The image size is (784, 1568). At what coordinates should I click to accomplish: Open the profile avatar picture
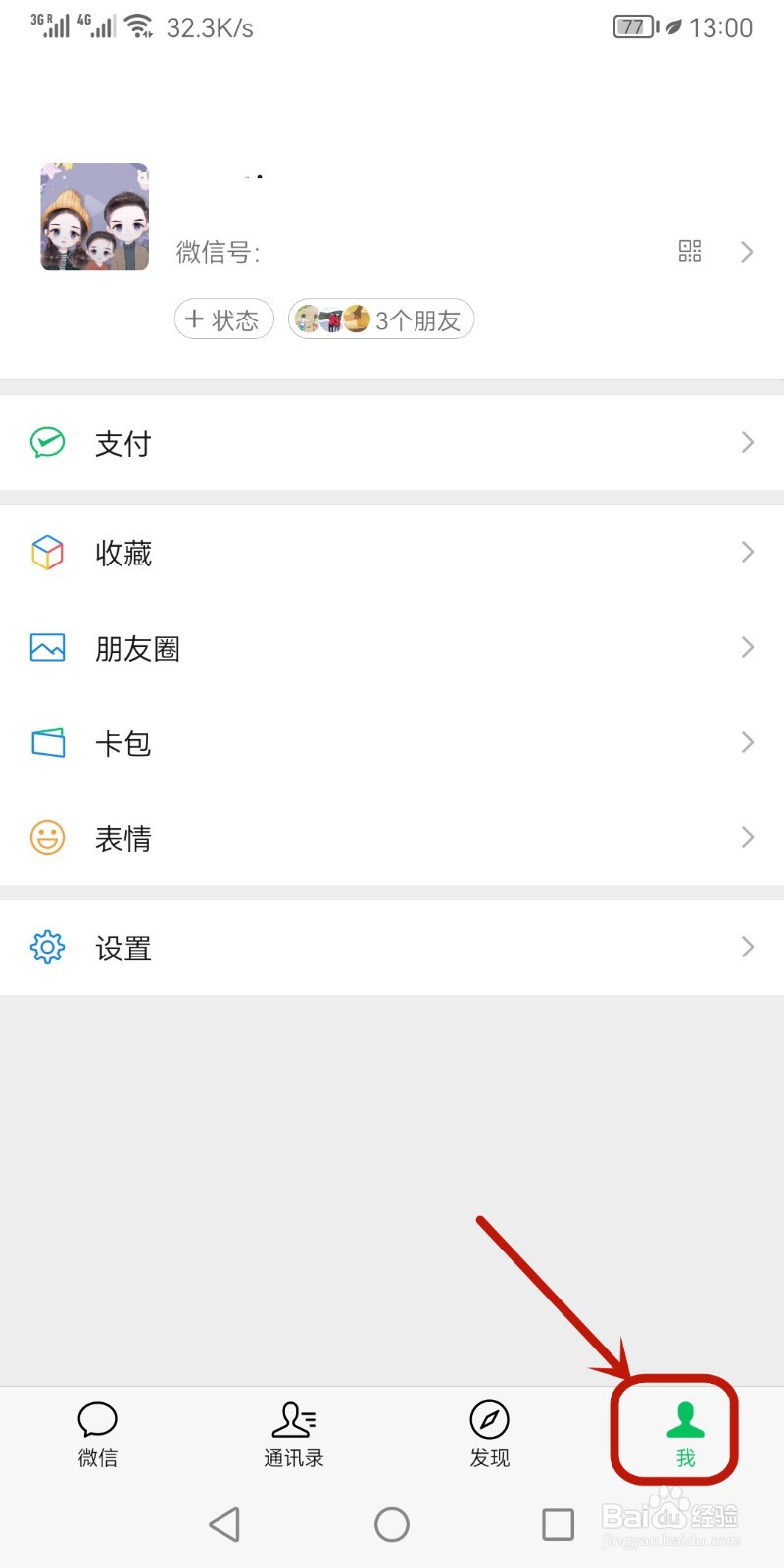[x=94, y=217]
